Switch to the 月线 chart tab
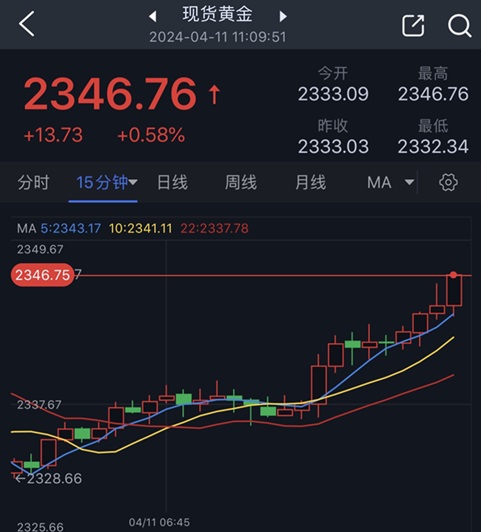The width and height of the screenshot is (481, 532). pos(310,183)
